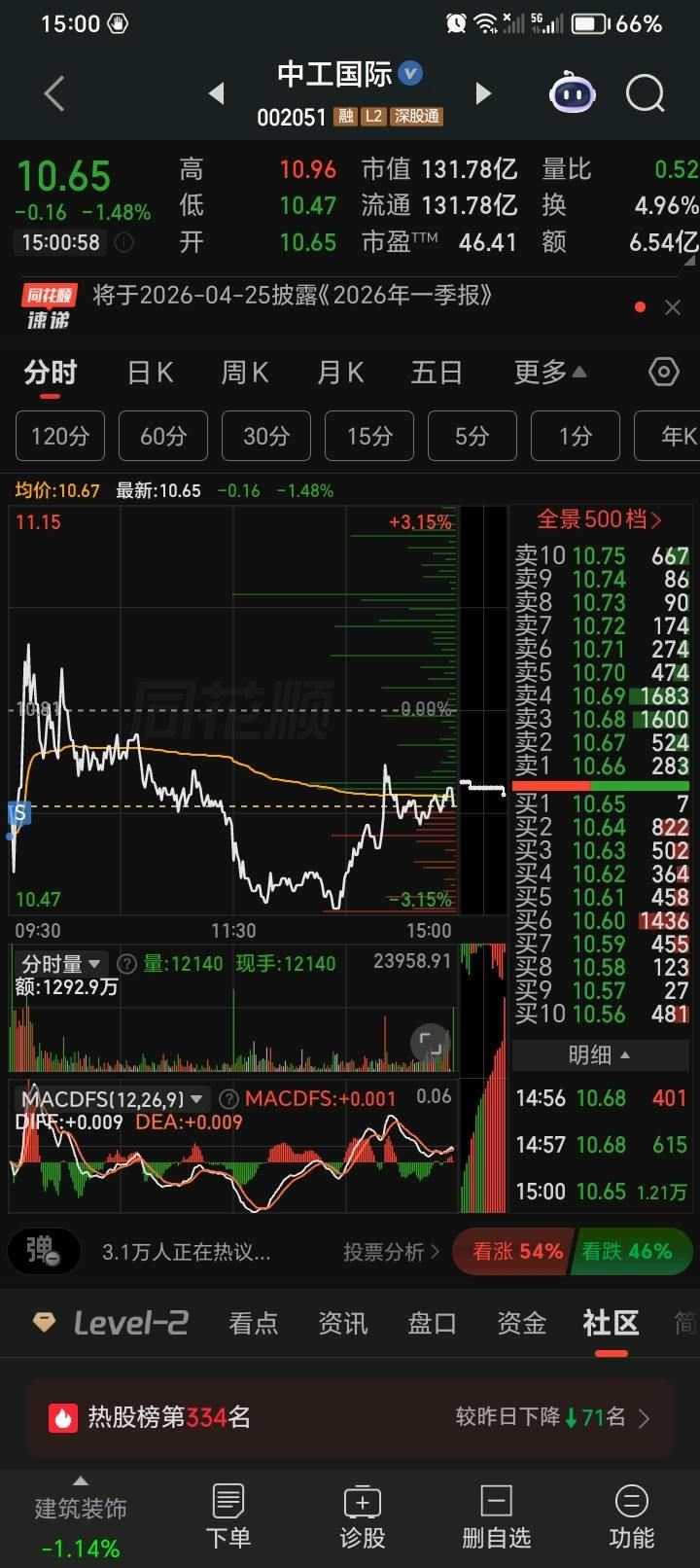This screenshot has width=700, height=1568.
Task: Switch to the next stock arrow
Action: point(482,93)
